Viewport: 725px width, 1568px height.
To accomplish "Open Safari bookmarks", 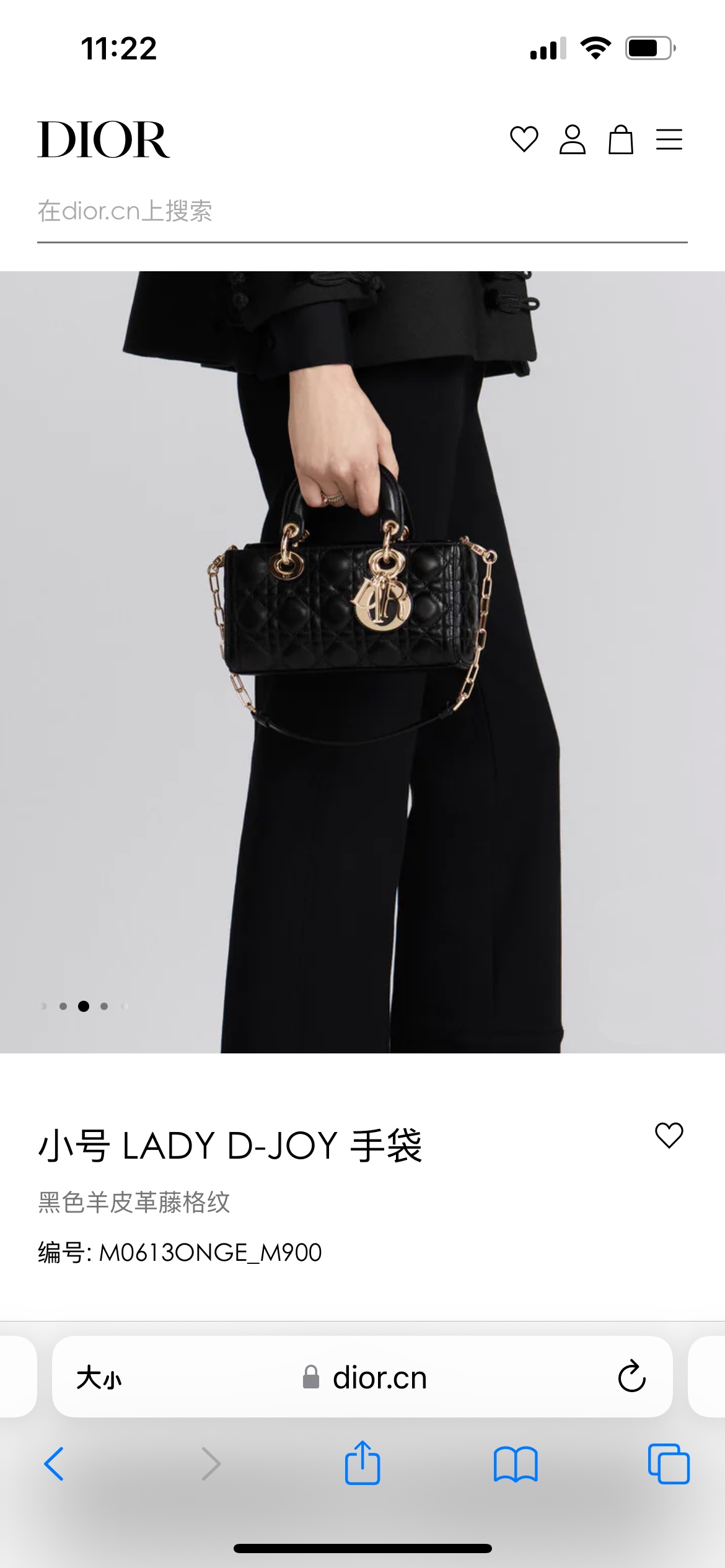I will 516,1464.
